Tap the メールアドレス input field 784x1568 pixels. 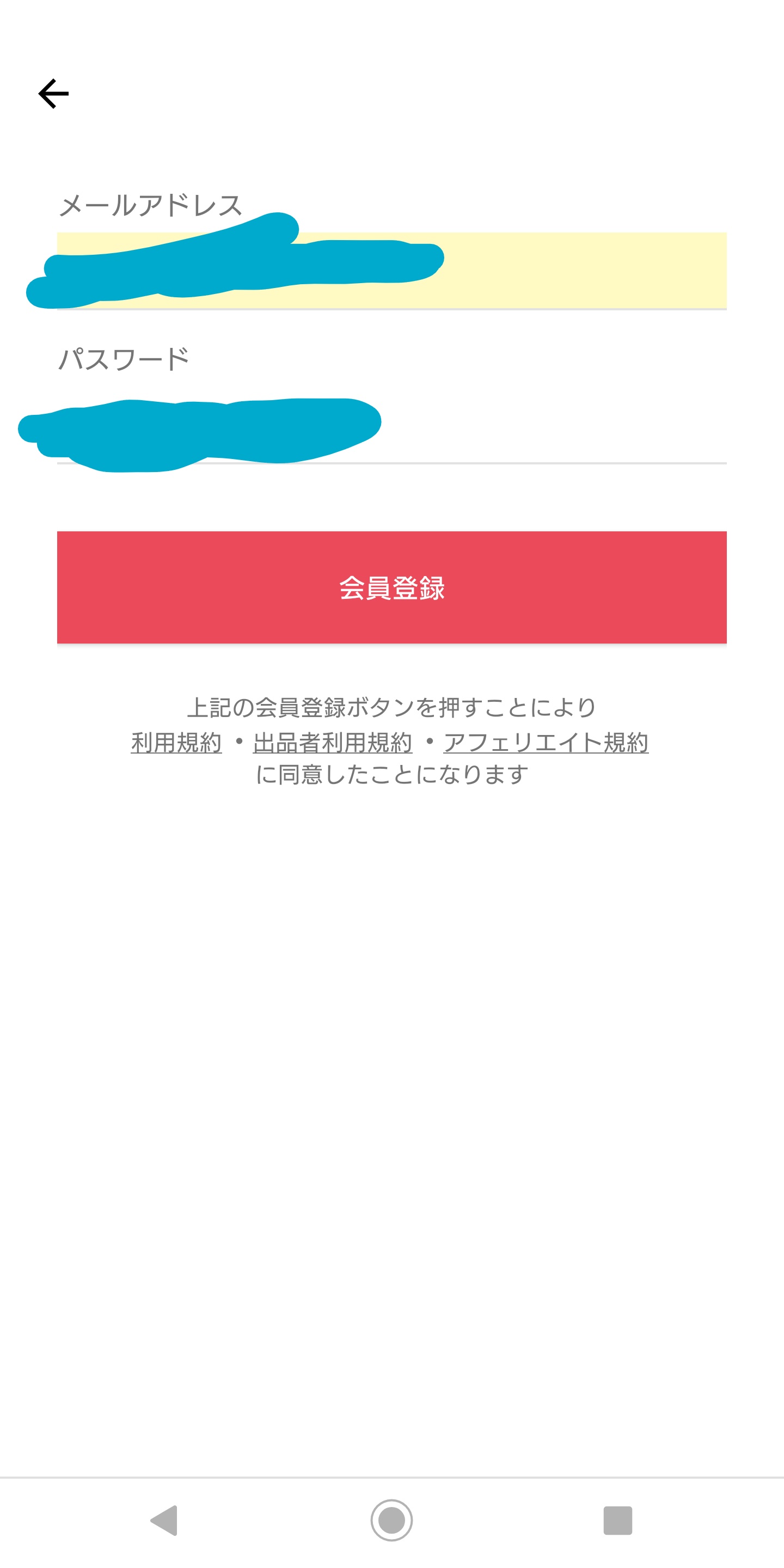click(x=392, y=270)
